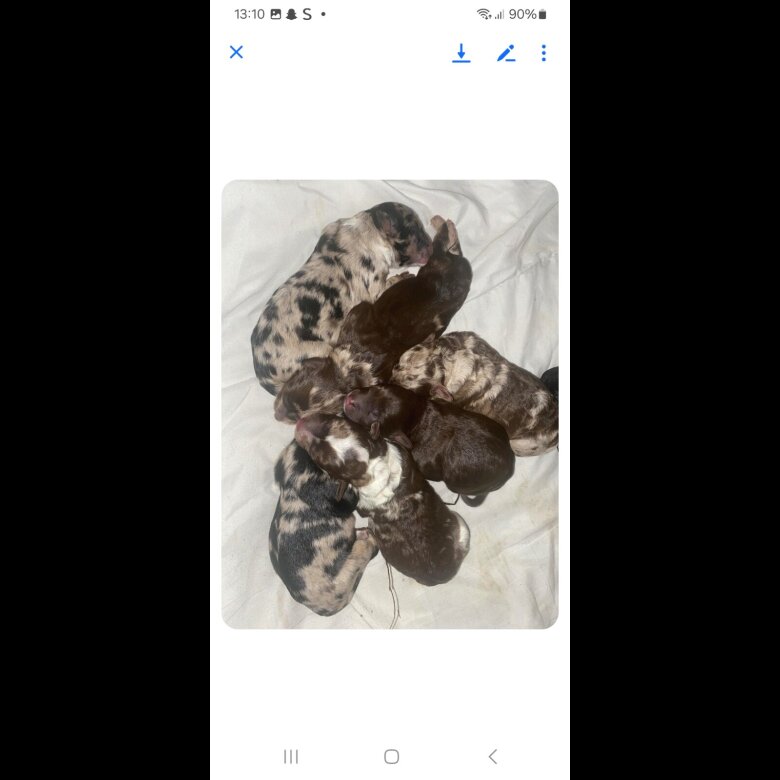
Task: Go back using the system back button
Action: (492, 756)
